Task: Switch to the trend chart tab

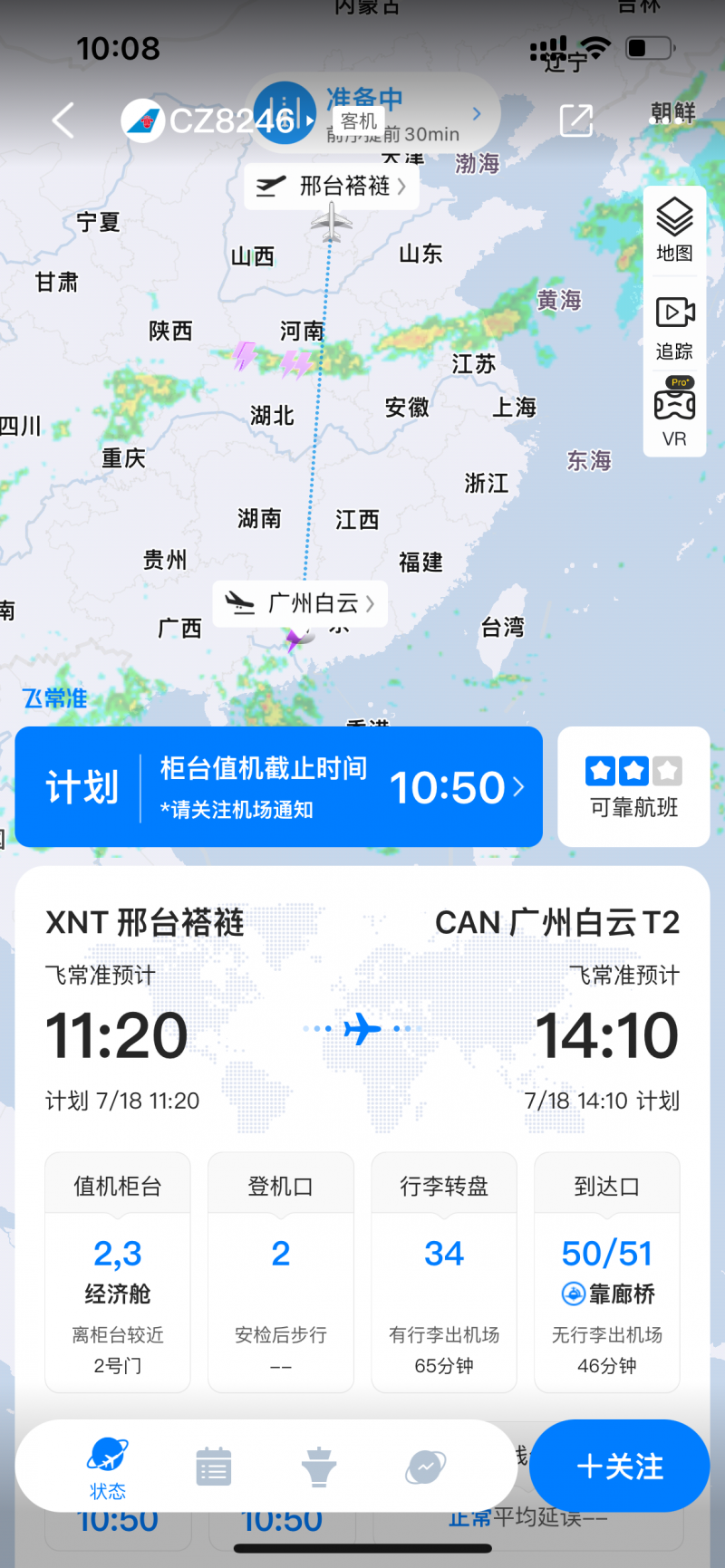Action: pos(425,1467)
